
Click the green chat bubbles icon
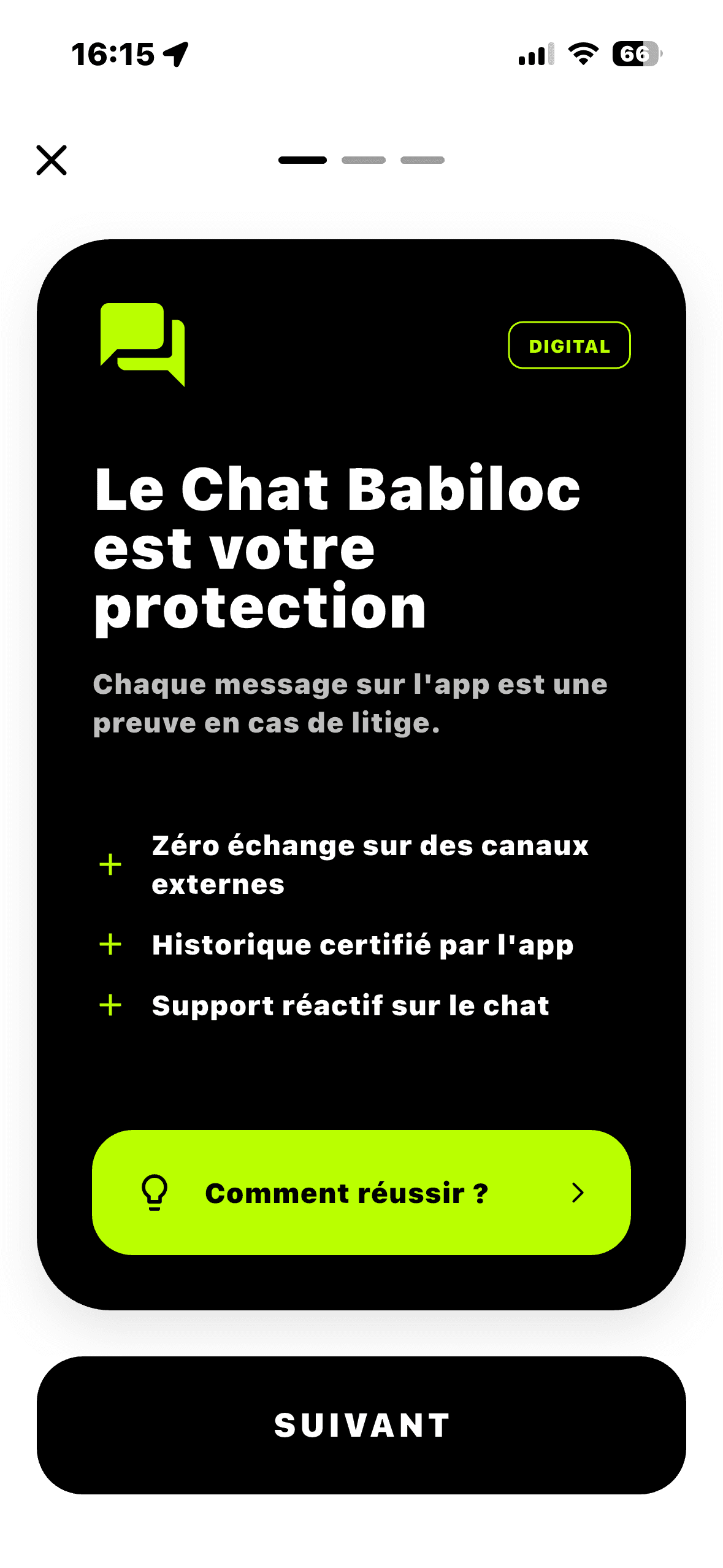tap(142, 344)
